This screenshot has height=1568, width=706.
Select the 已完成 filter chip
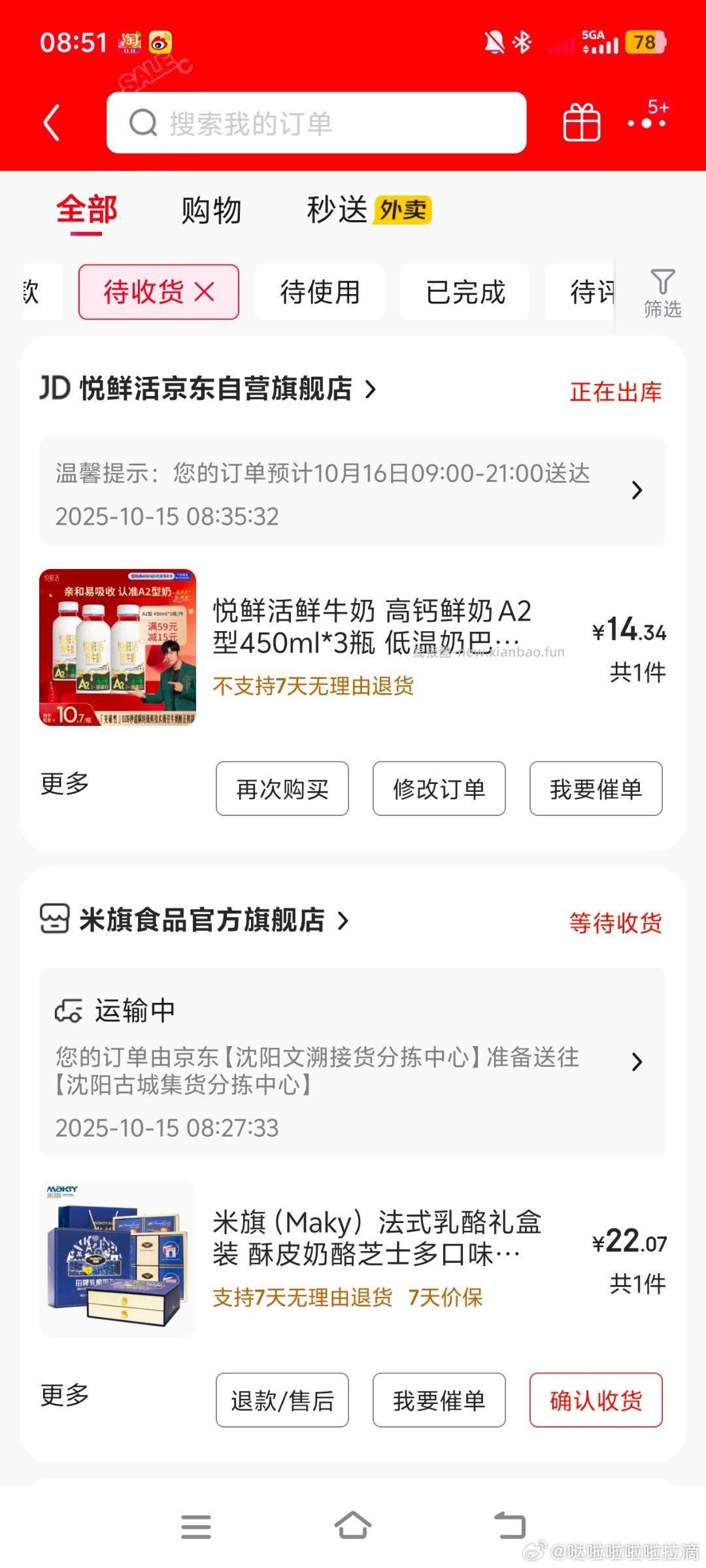pyautogui.click(x=464, y=292)
